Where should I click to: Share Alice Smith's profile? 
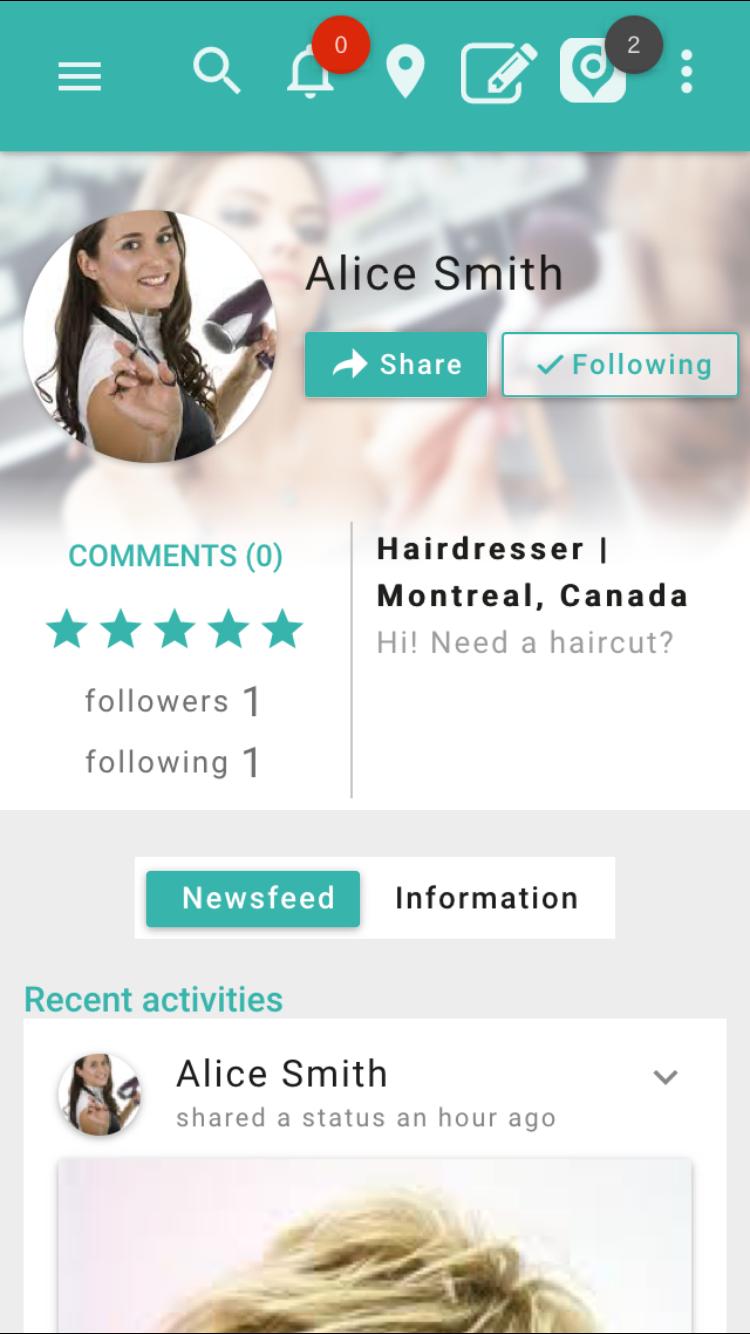[x=396, y=365]
